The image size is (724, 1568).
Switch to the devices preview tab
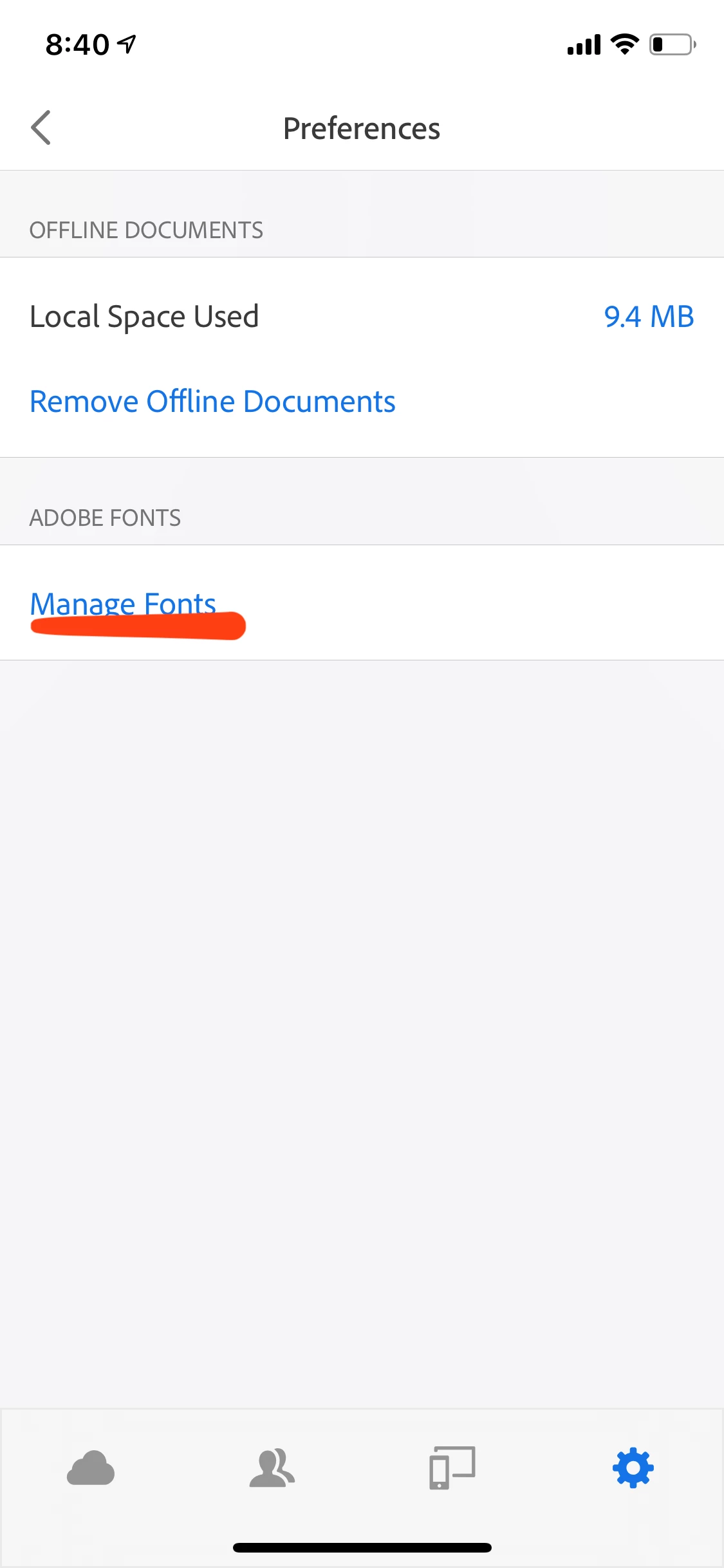pos(452,1468)
